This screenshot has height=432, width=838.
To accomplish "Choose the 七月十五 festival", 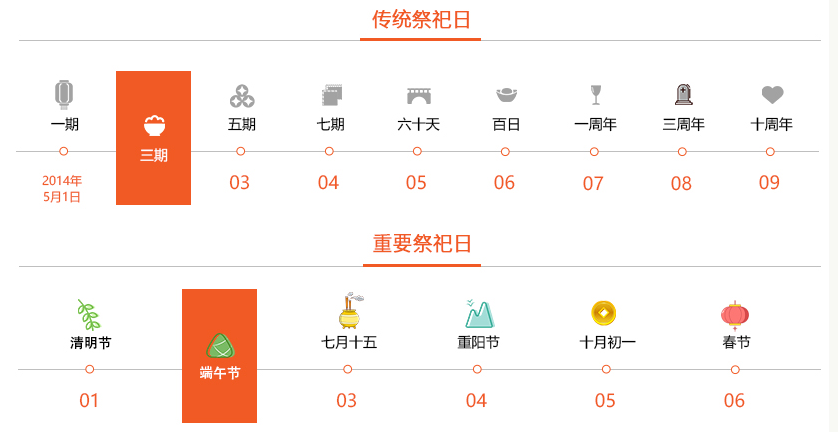I will click(348, 326).
